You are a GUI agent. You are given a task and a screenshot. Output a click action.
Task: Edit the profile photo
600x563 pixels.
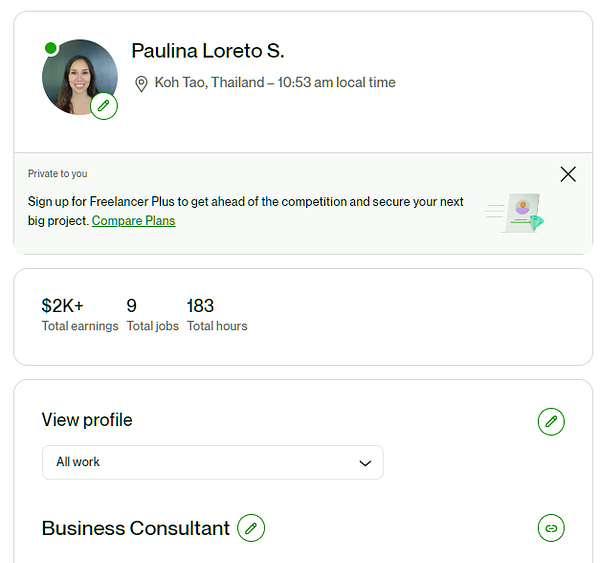click(104, 105)
